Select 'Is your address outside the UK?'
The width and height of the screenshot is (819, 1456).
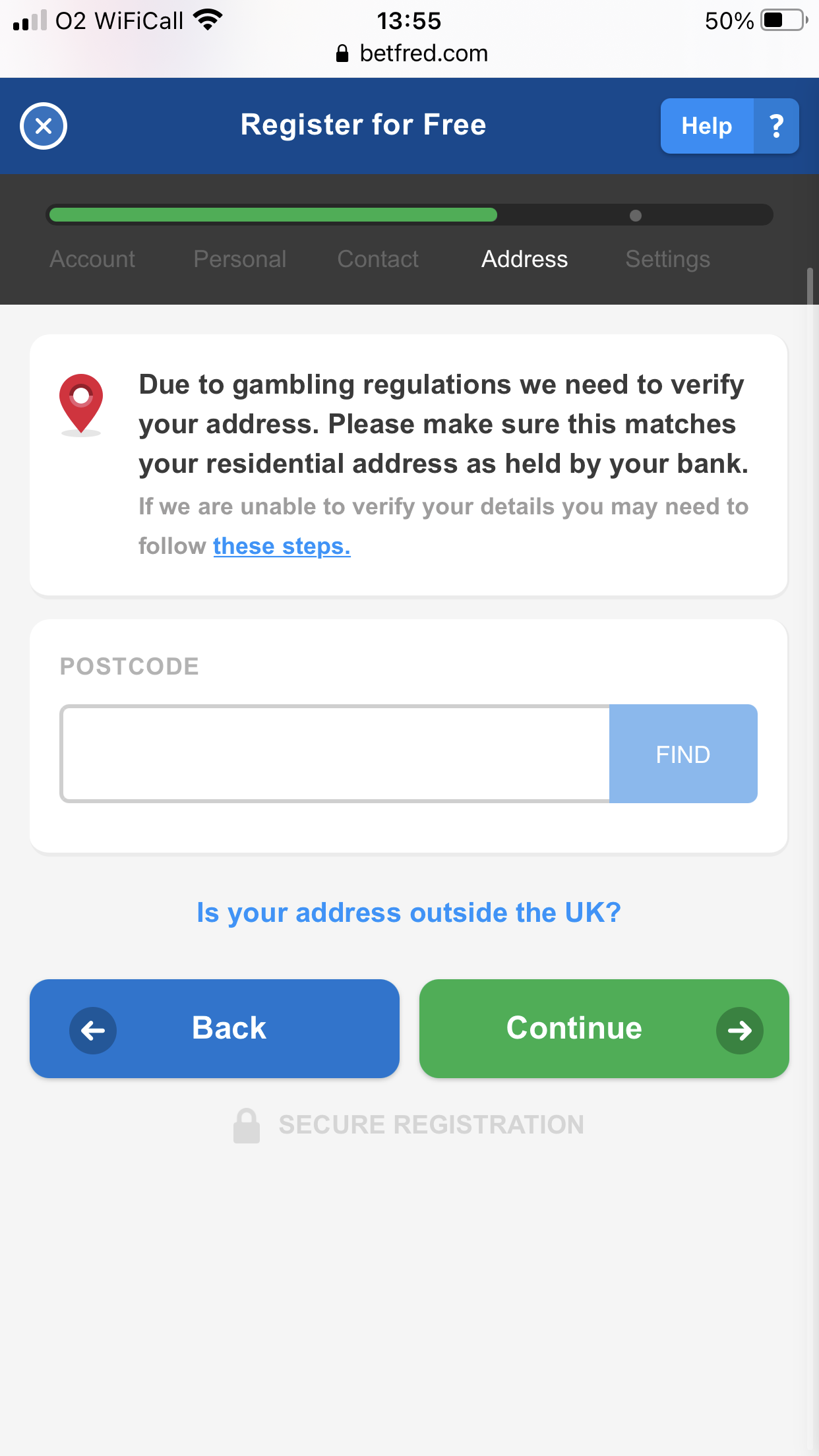(x=409, y=913)
